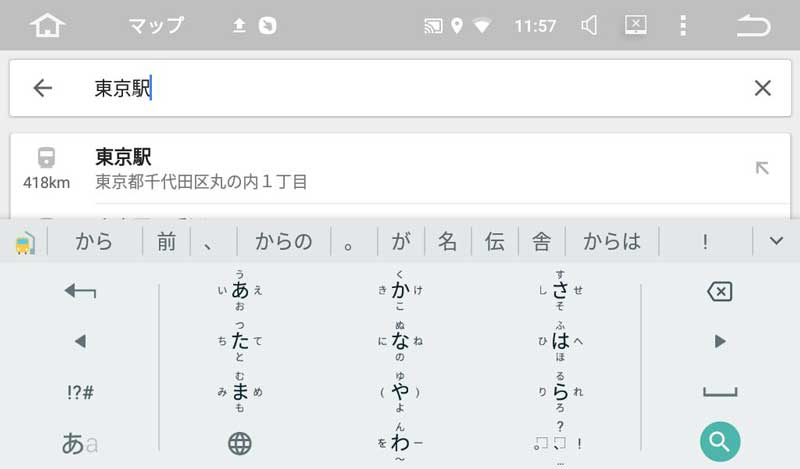Run the search with the magnifier key
800x469 pixels.
[720, 441]
